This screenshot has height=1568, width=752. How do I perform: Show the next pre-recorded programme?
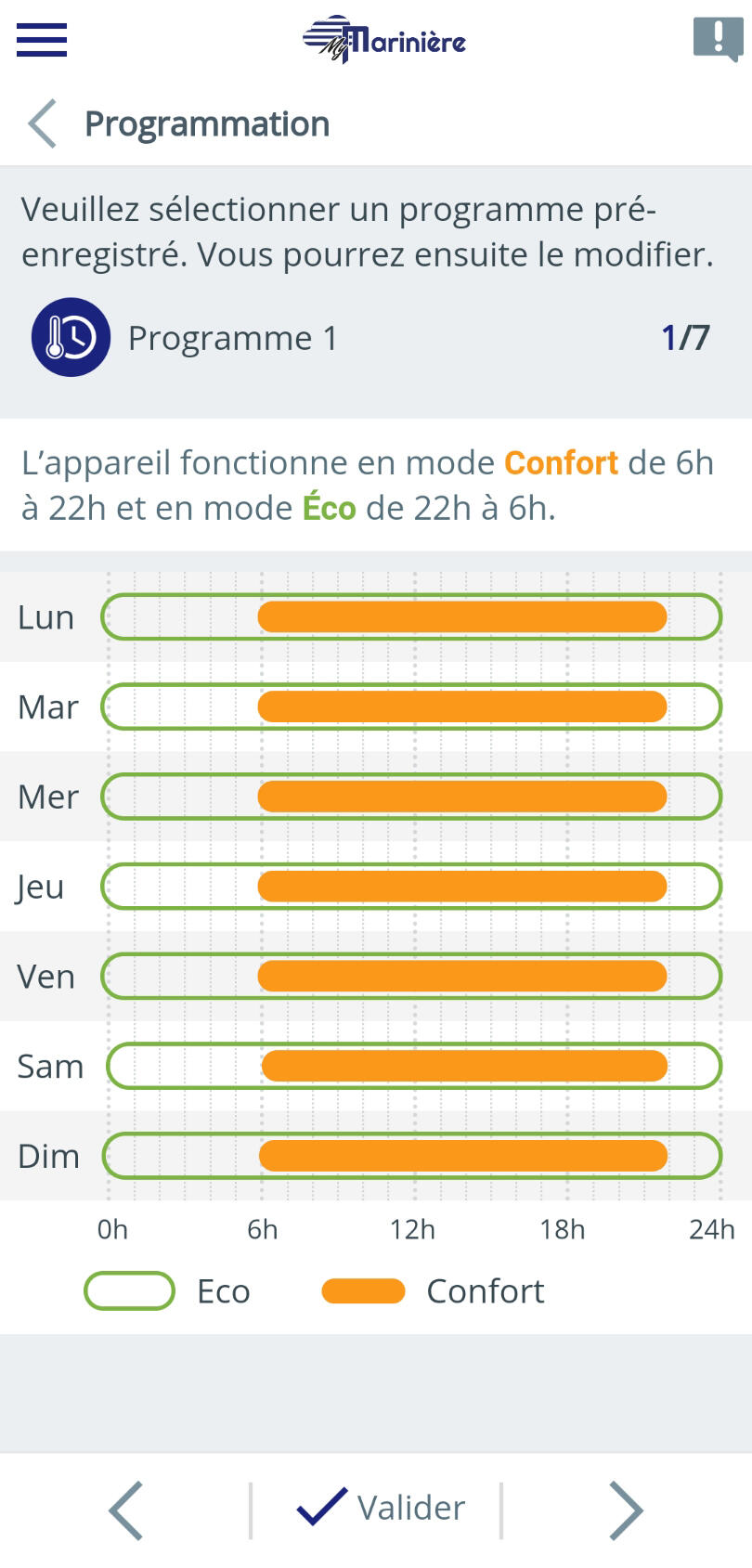pyautogui.click(x=626, y=1510)
